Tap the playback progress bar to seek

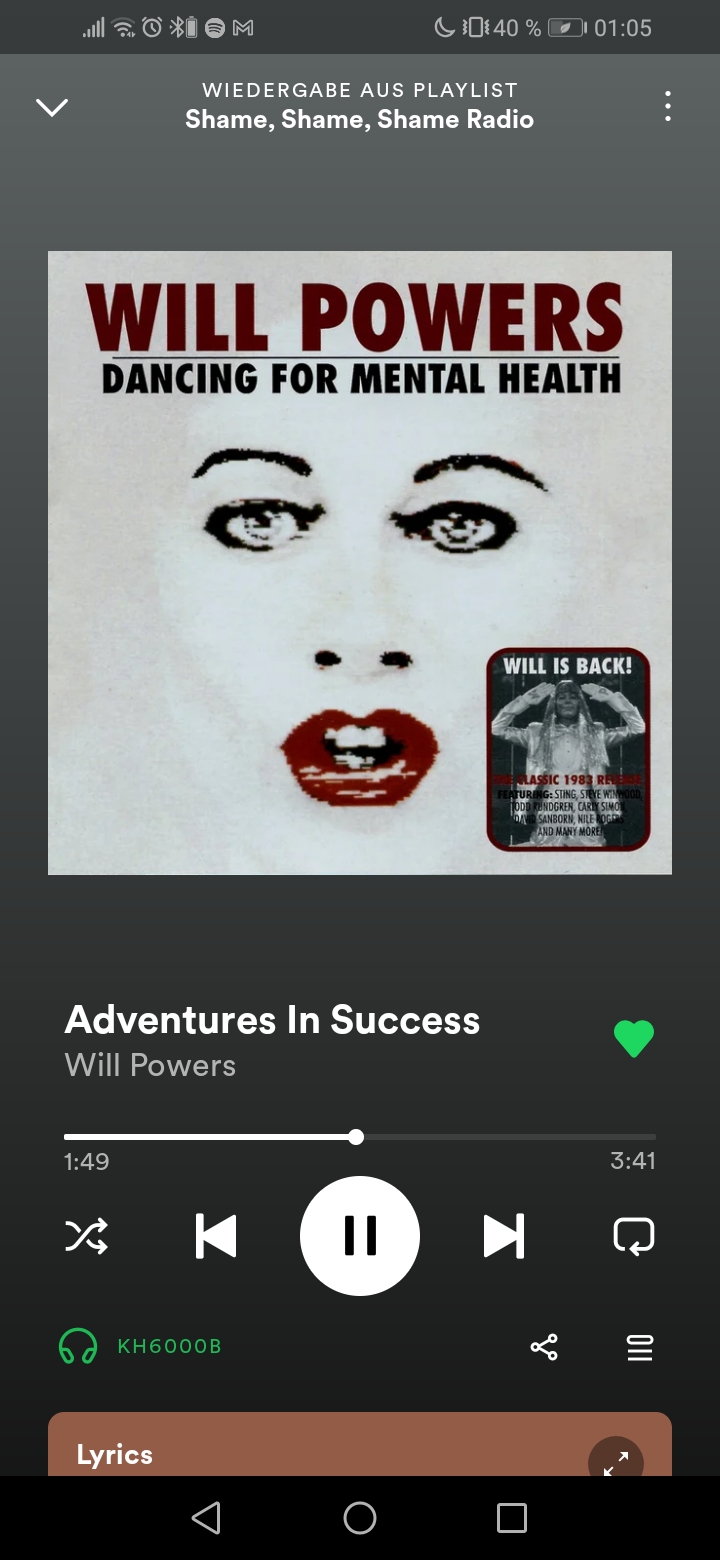pyautogui.click(x=500, y=1137)
